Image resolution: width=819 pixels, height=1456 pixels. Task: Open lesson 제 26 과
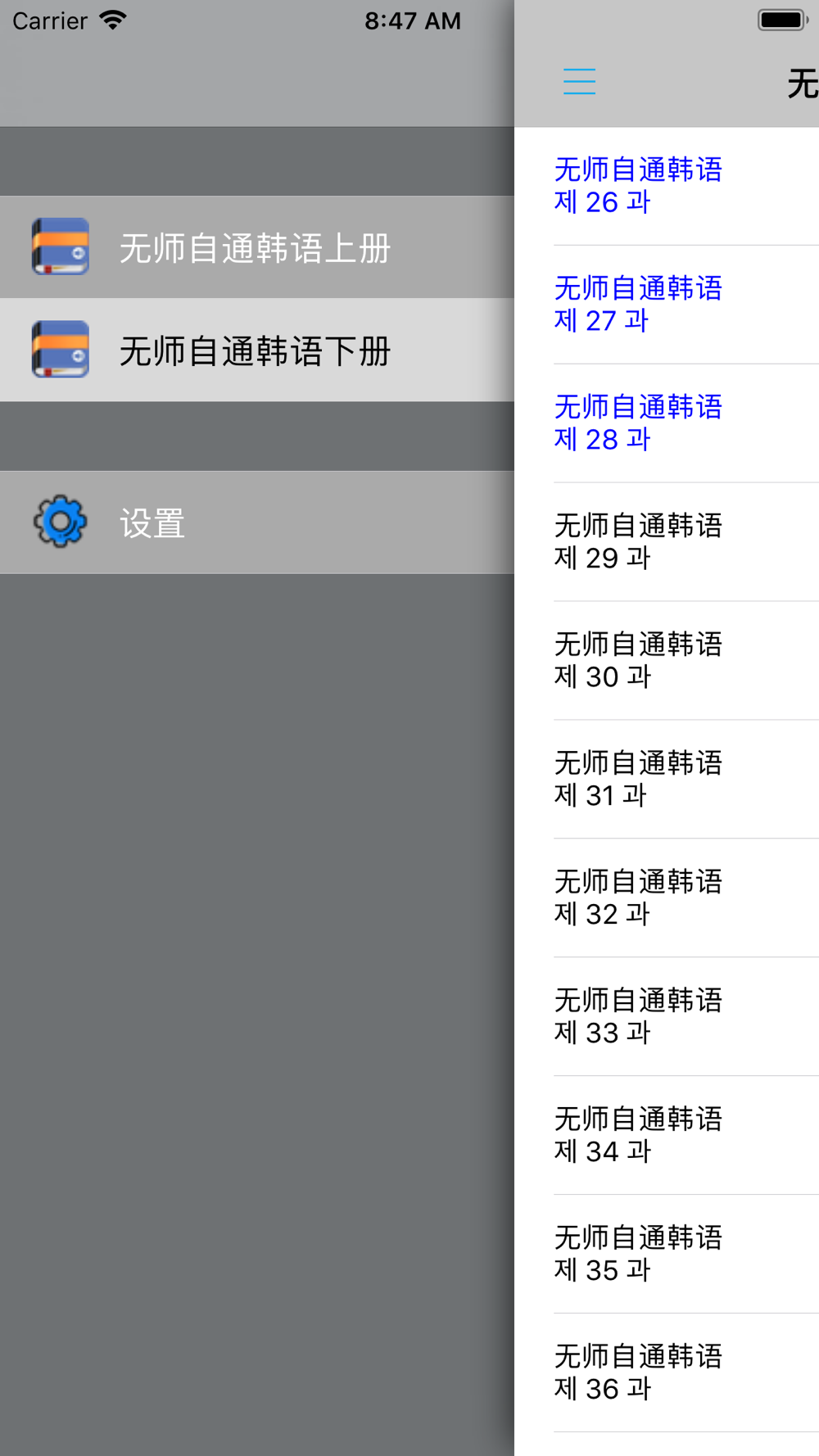pos(667,186)
